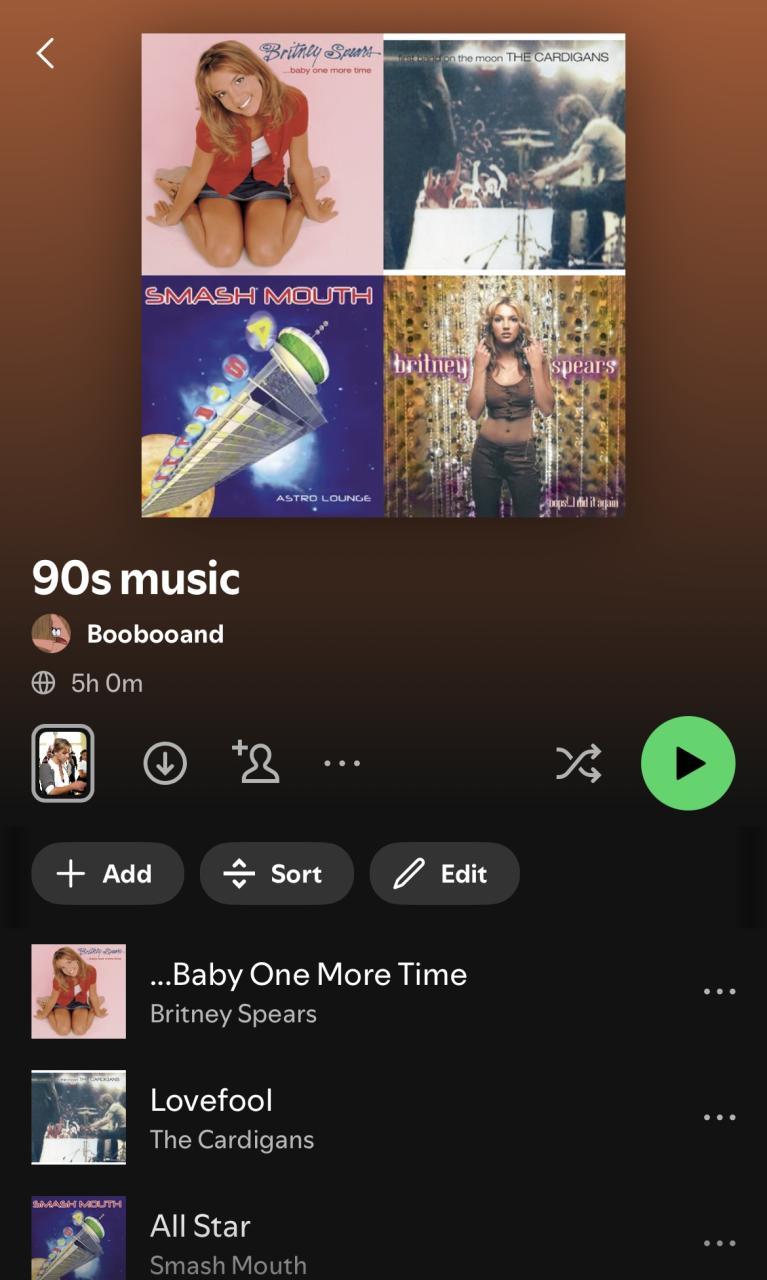Download the 90s music playlist
Image resolution: width=767 pixels, height=1280 pixels.
click(165, 764)
